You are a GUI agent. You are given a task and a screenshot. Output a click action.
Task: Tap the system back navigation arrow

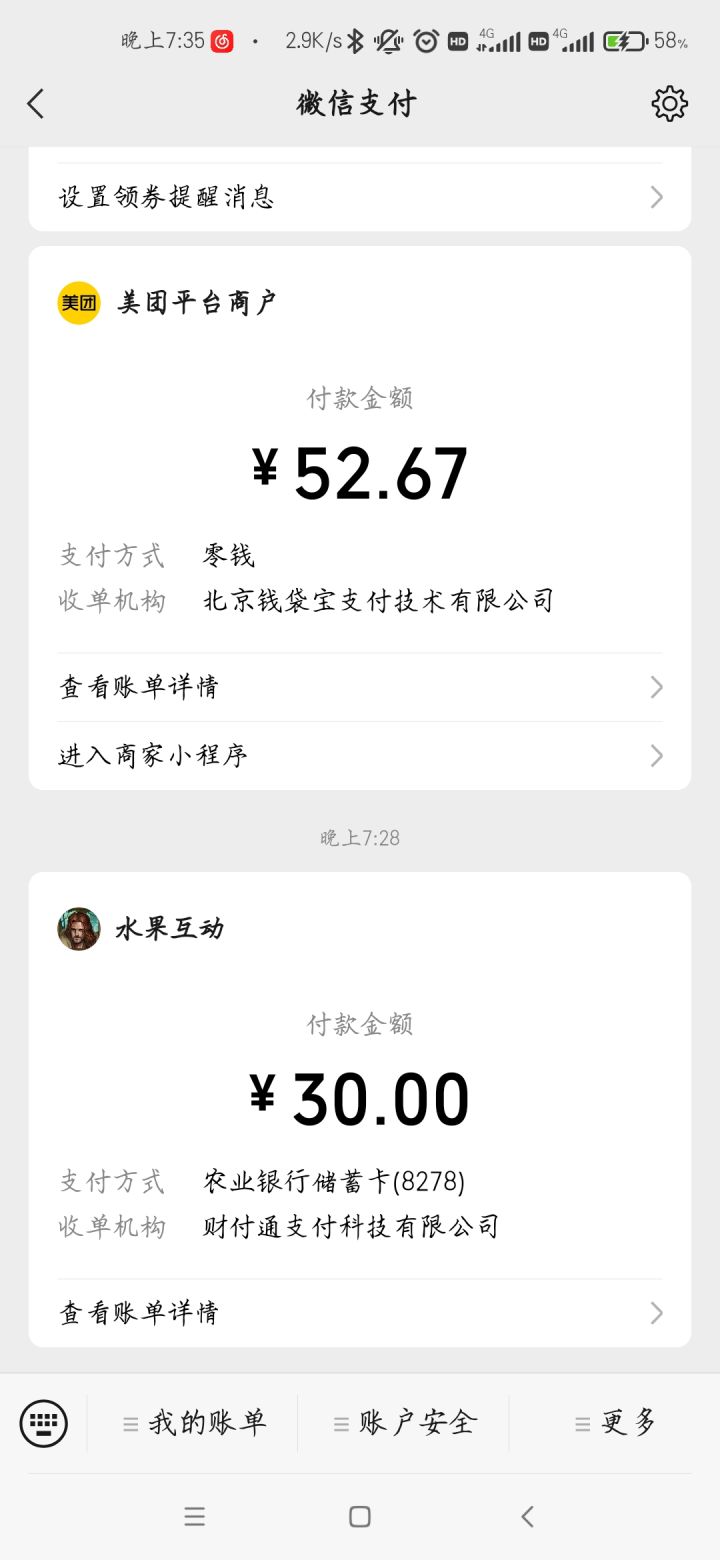527,1517
